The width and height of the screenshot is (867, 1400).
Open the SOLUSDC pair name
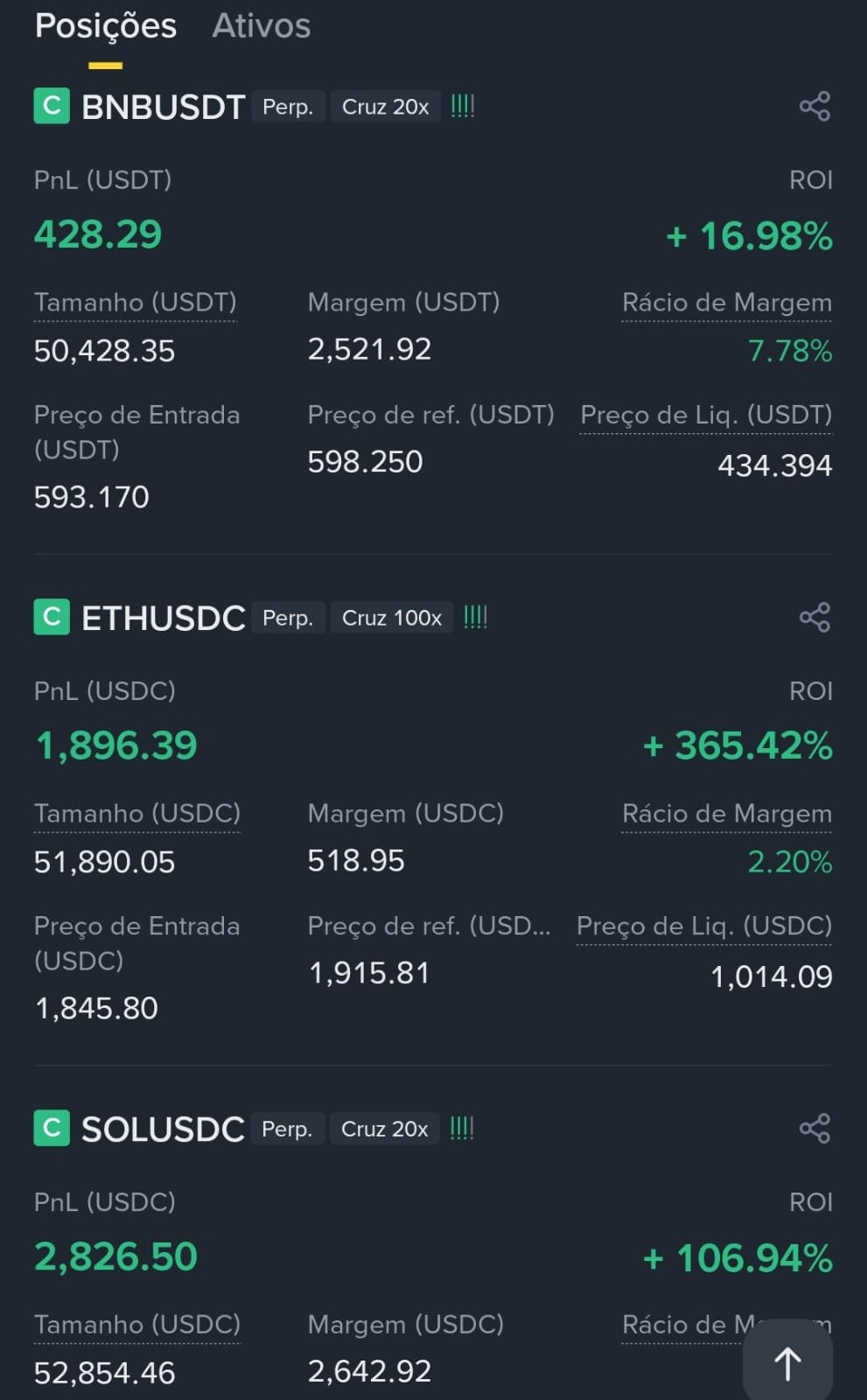pos(163,1129)
